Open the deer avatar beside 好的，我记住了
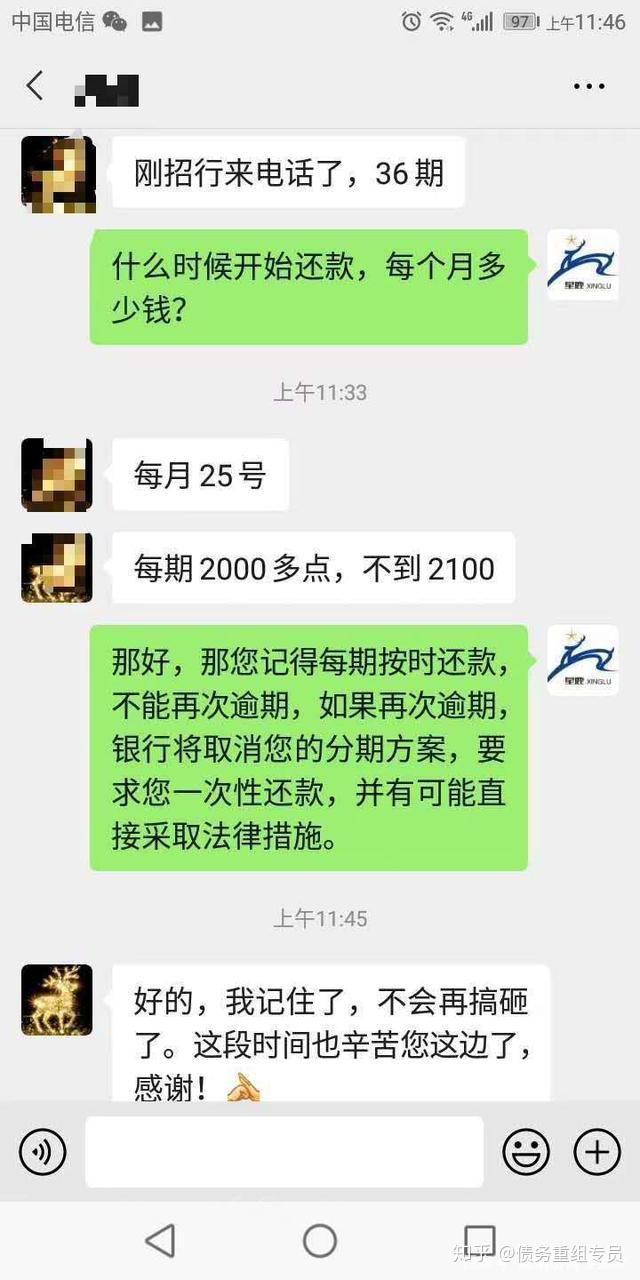The width and height of the screenshot is (640, 1280). (x=57, y=999)
